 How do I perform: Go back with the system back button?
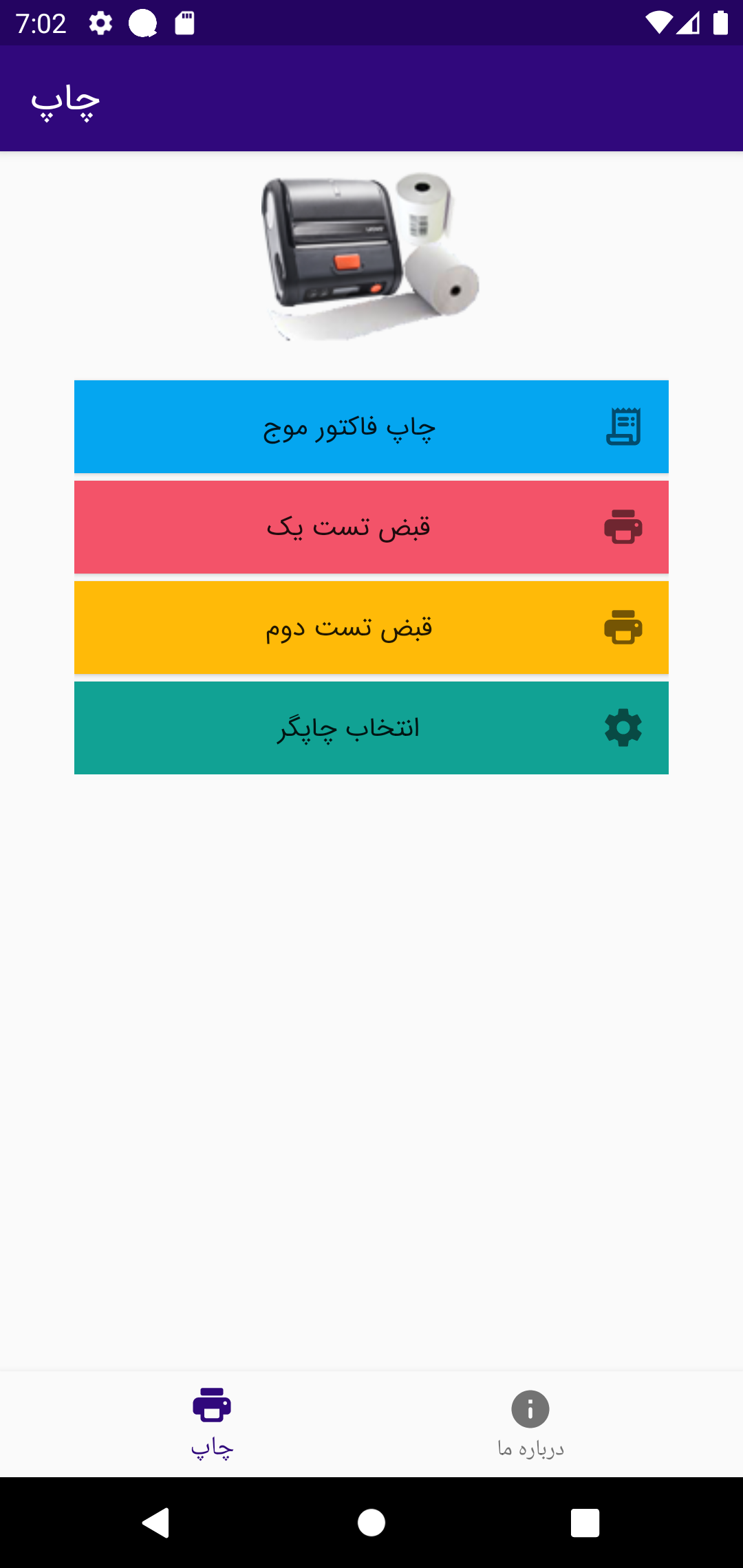tap(156, 1523)
